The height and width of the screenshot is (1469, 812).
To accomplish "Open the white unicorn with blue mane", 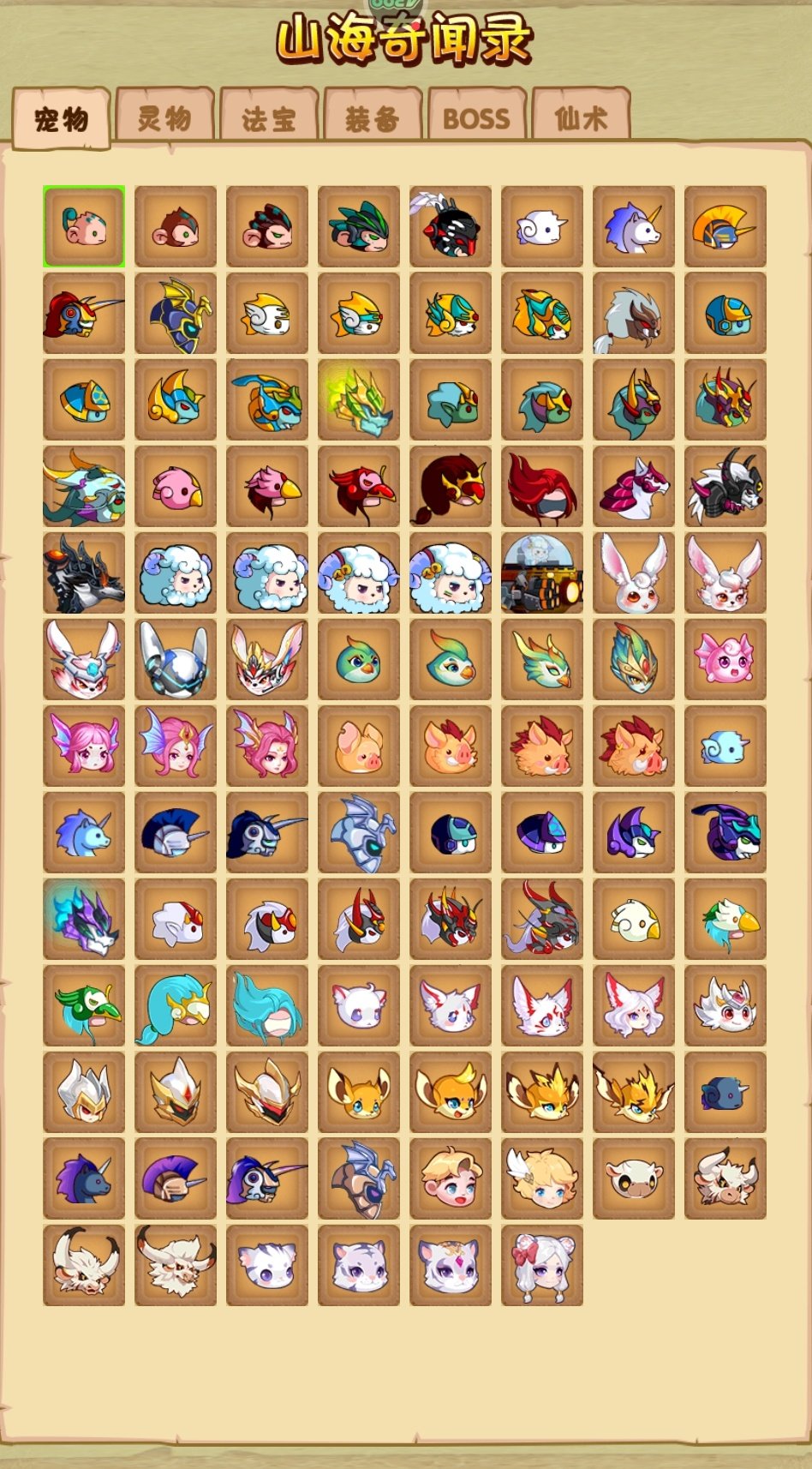I will tap(634, 227).
